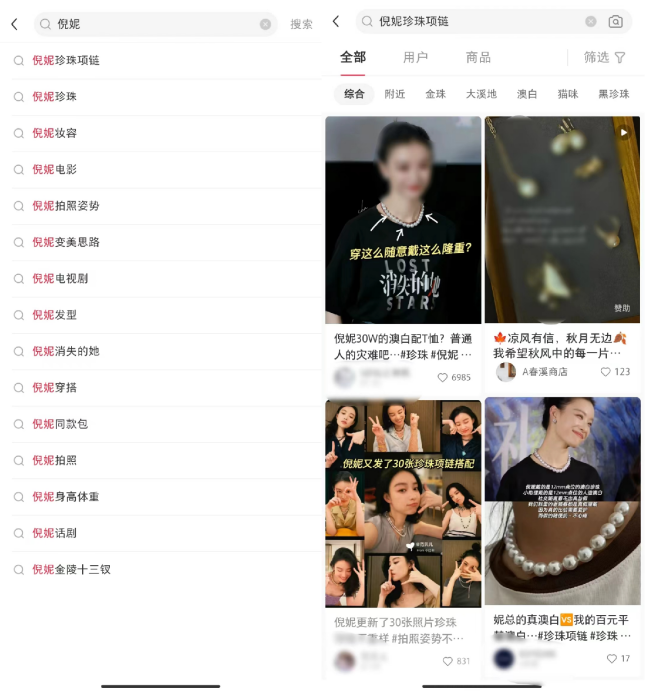
Task: Switch to the 用户 tab
Action: (415, 57)
